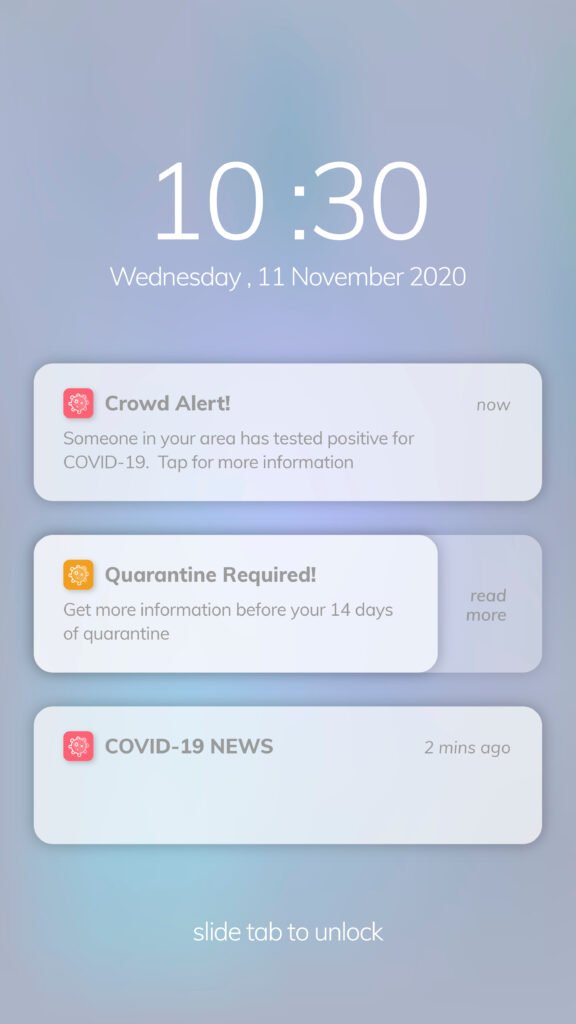576x1024 pixels.
Task: Open the COVID-19 NEWS notification
Action: click(x=287, y=775)
